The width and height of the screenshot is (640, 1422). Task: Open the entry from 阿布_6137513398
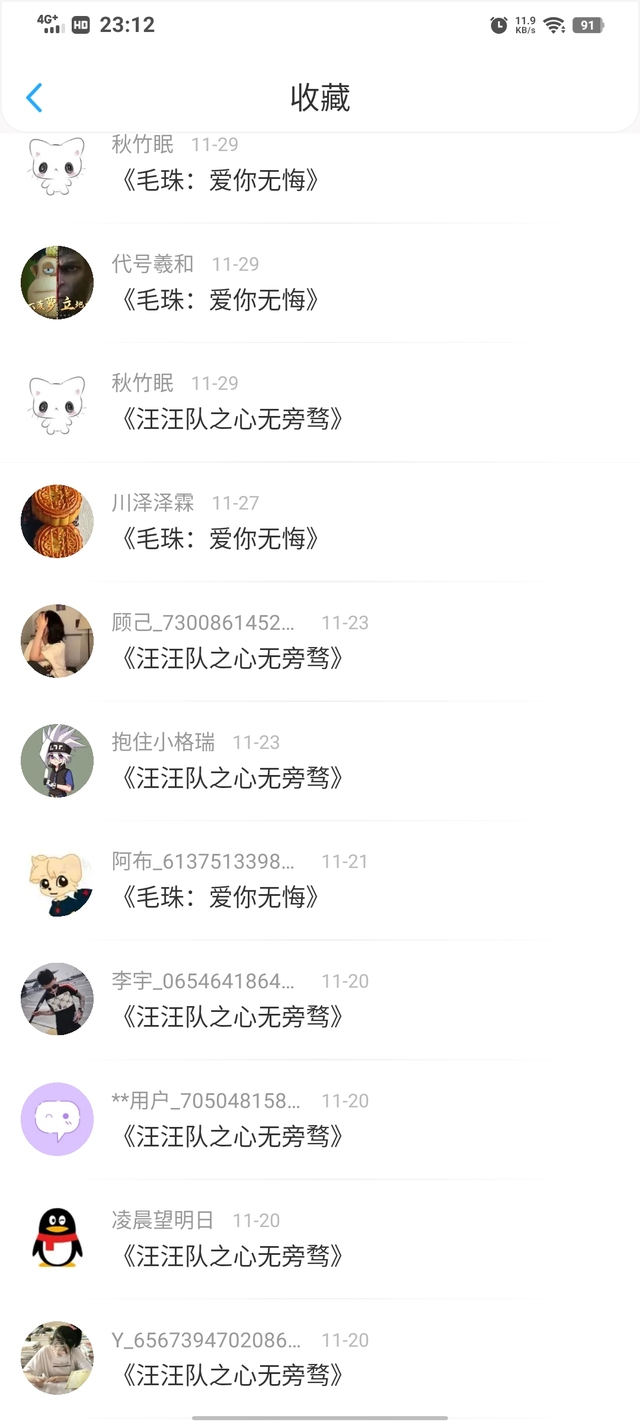coord(220,897)
